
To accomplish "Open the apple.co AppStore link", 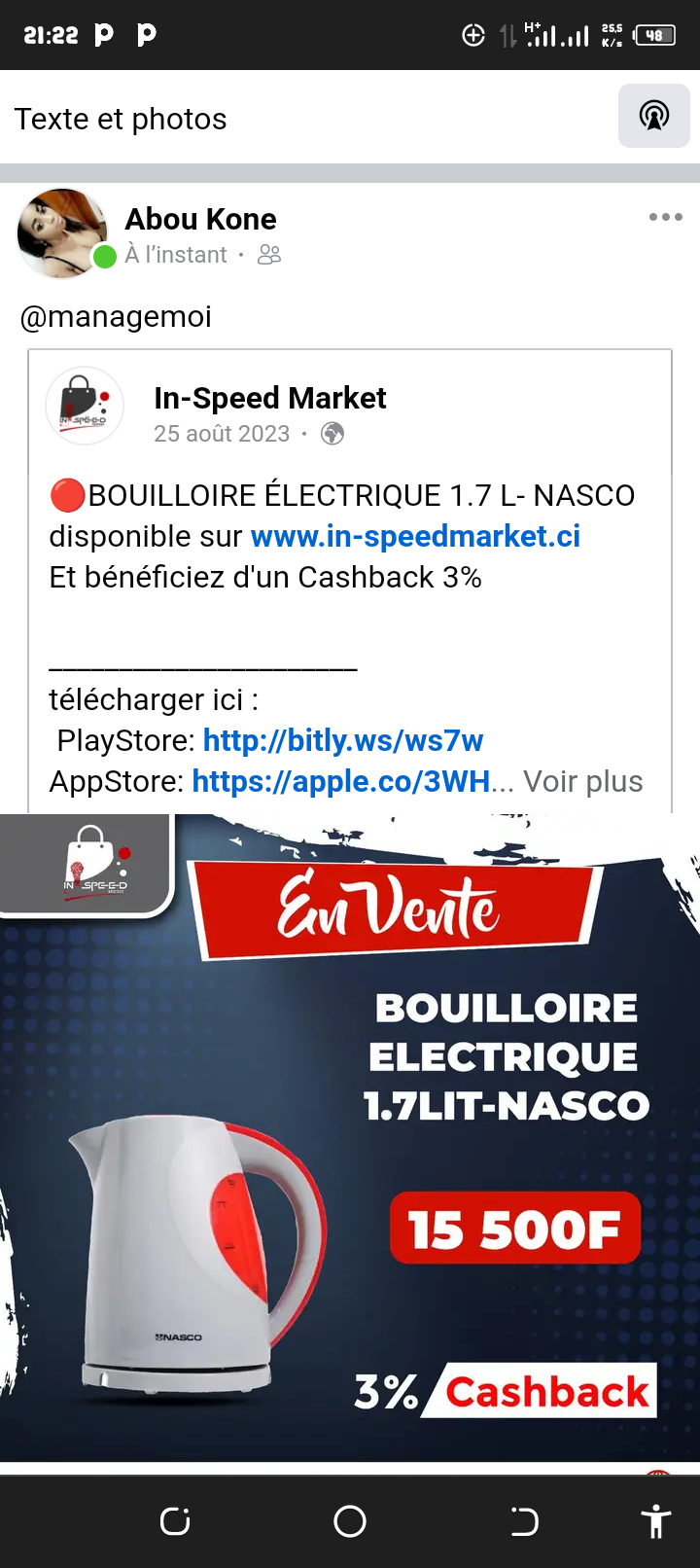I will click(340, 781).
